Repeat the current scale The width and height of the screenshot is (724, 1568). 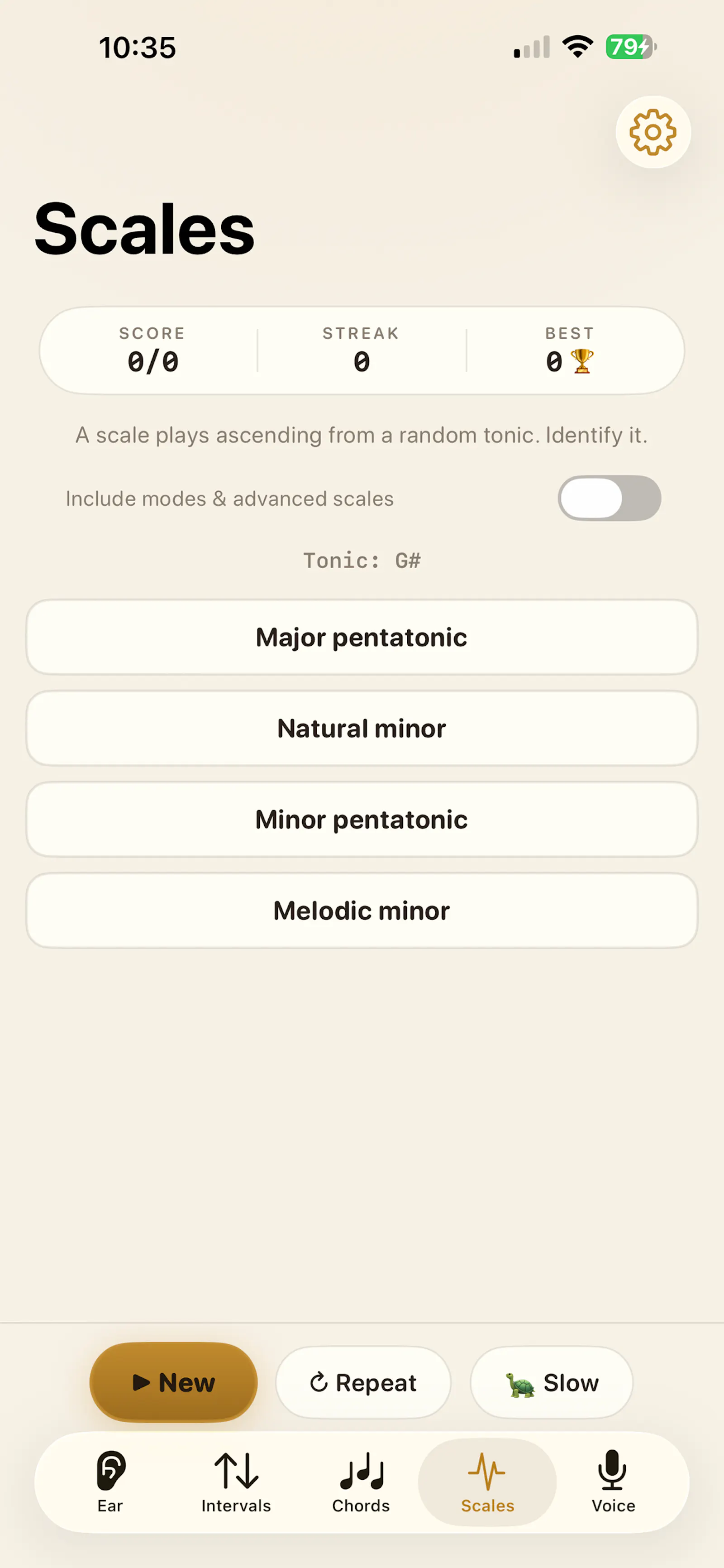tap(363, 1382)
